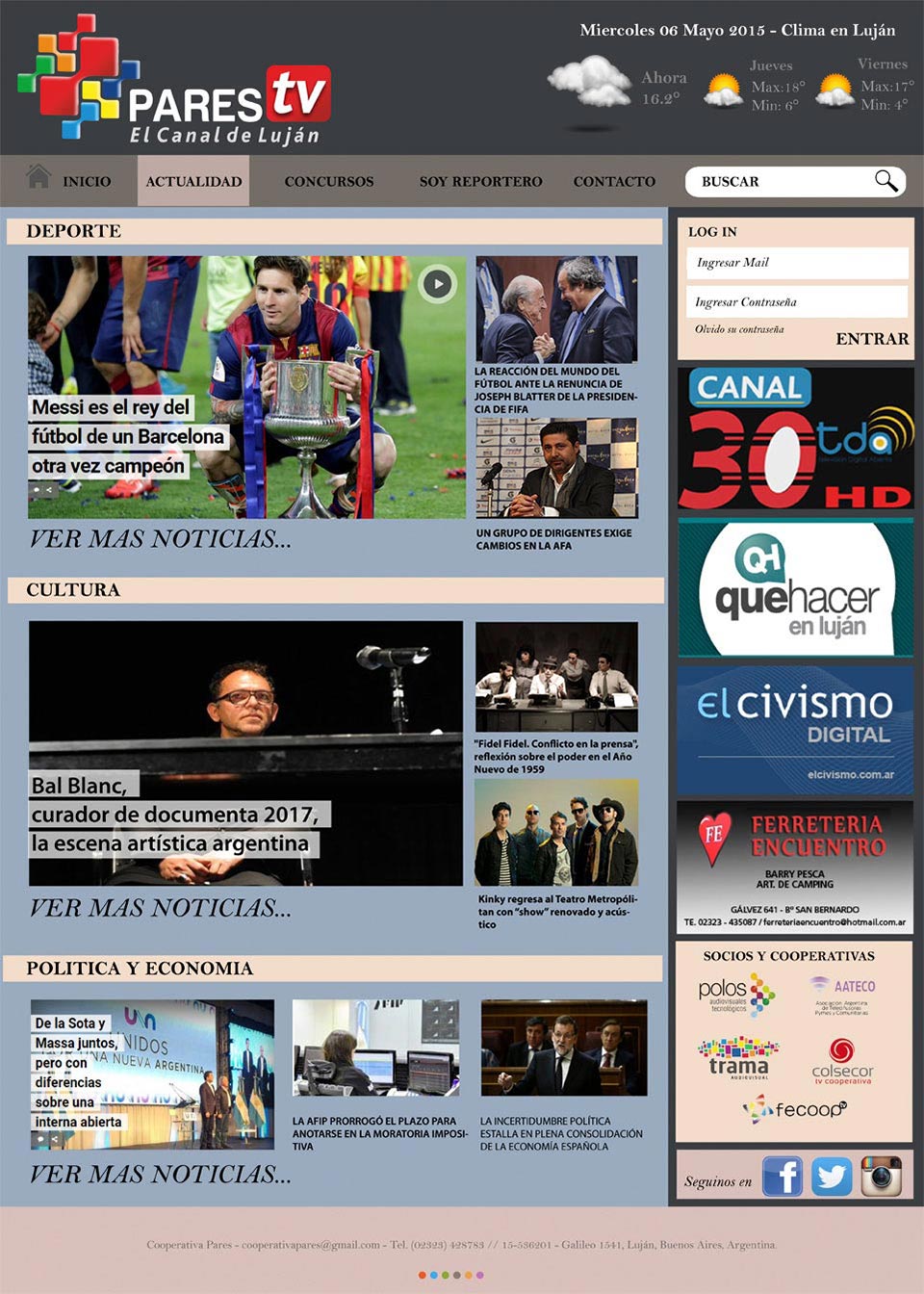The image size is (924, 1294).
Task: Tap the magnifying glass search icon
Action: click(x=885, y=180)
